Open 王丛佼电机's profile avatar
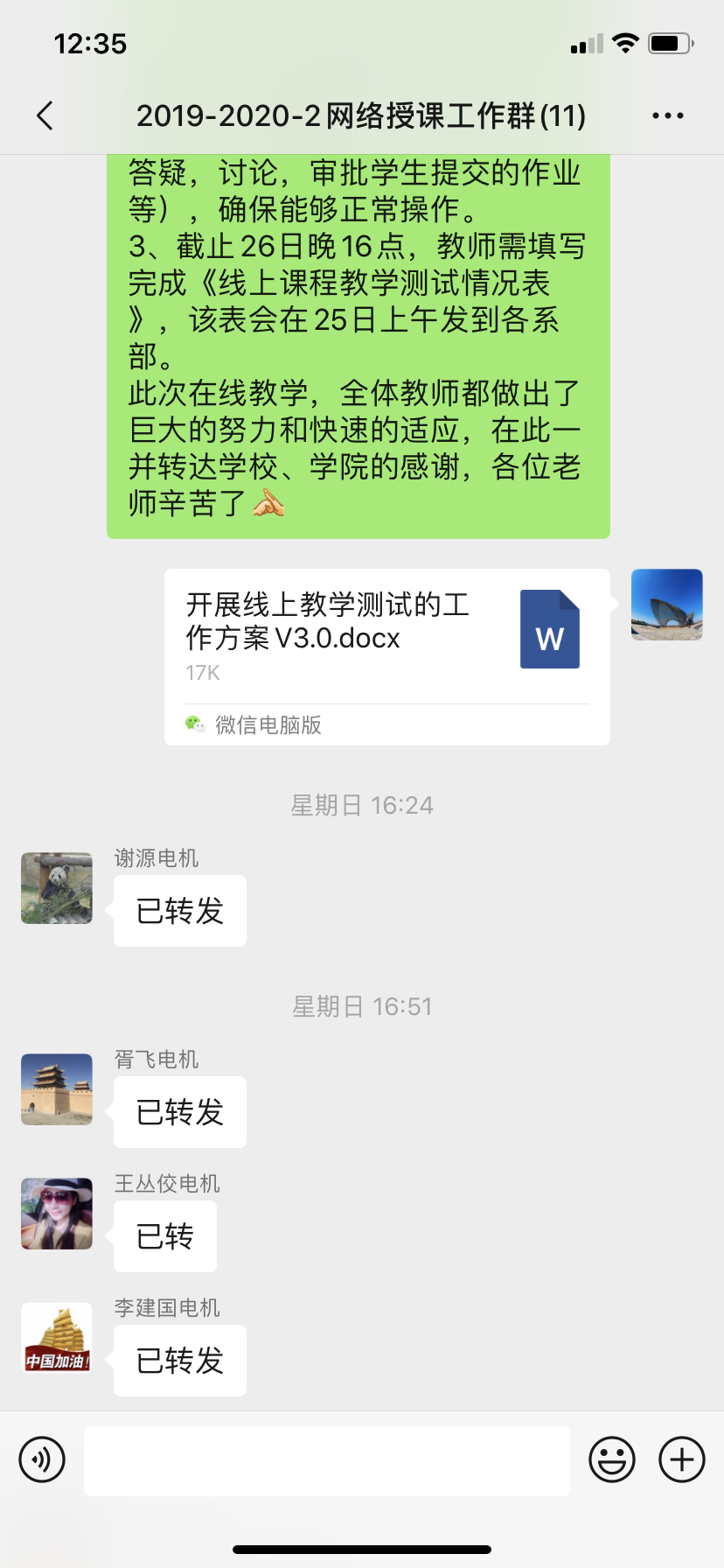724x1568 pixels. 57,1214
